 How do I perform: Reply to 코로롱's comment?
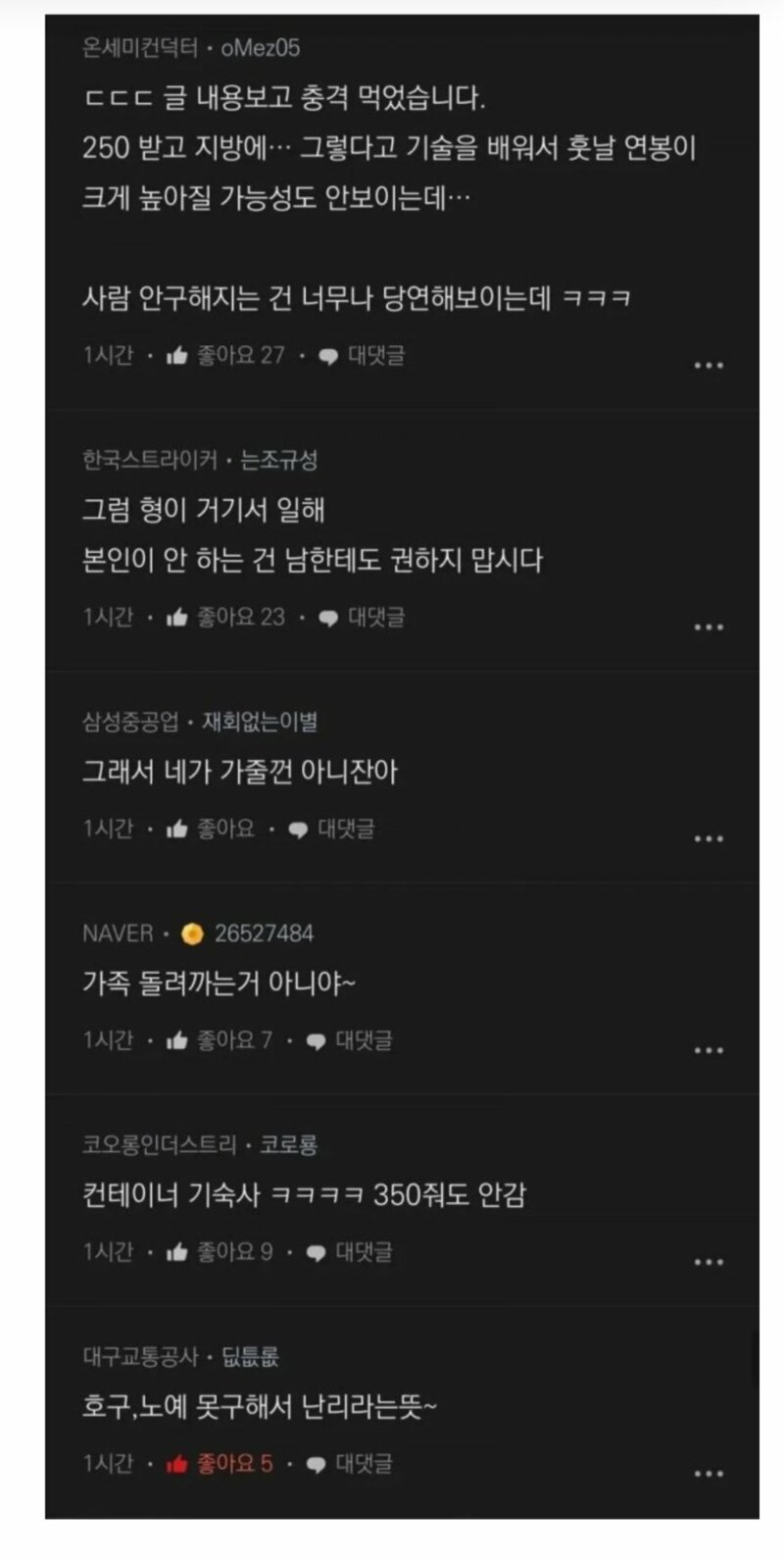[349, 1253]
